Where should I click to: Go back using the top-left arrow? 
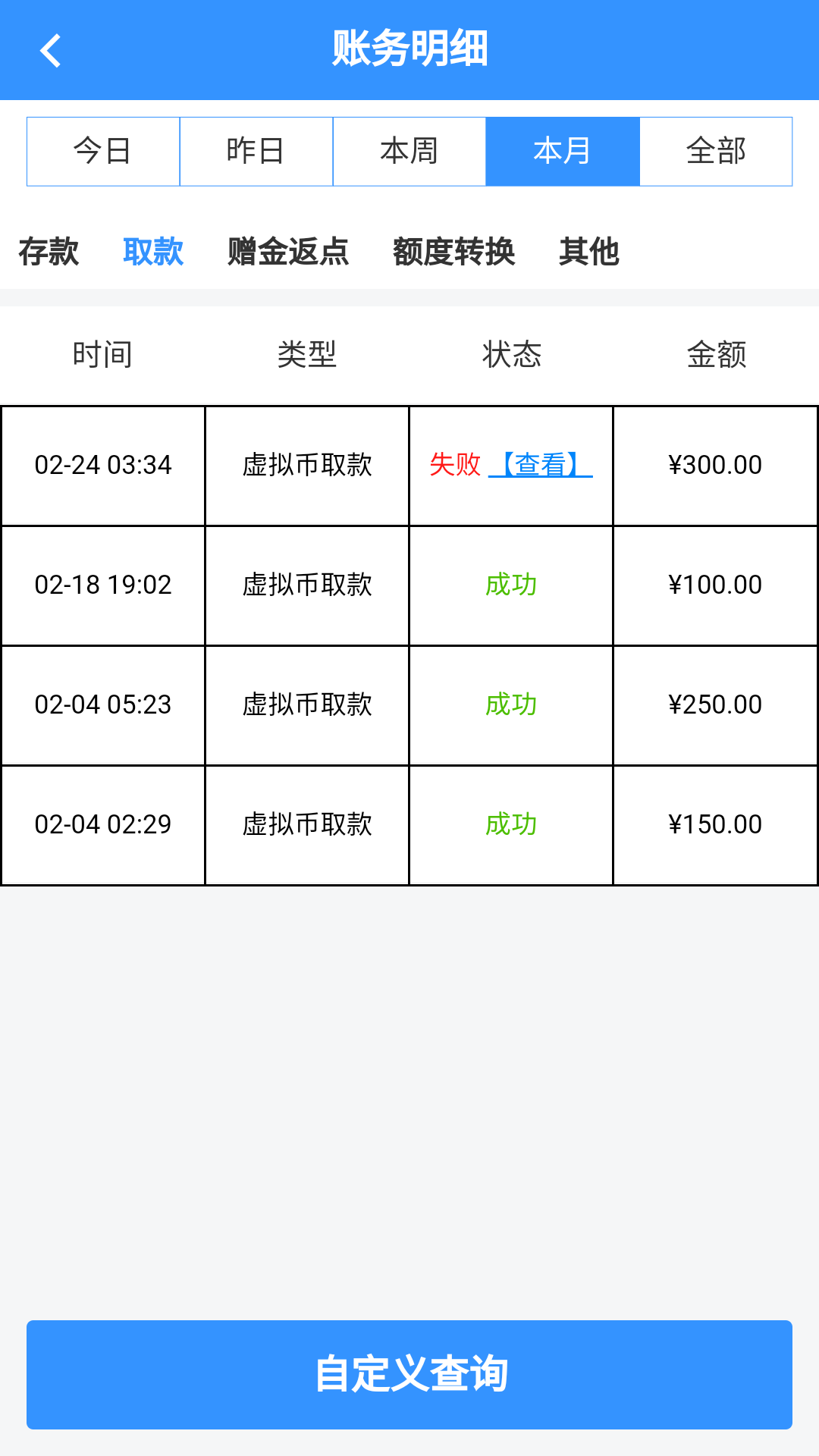coord(51,51)
